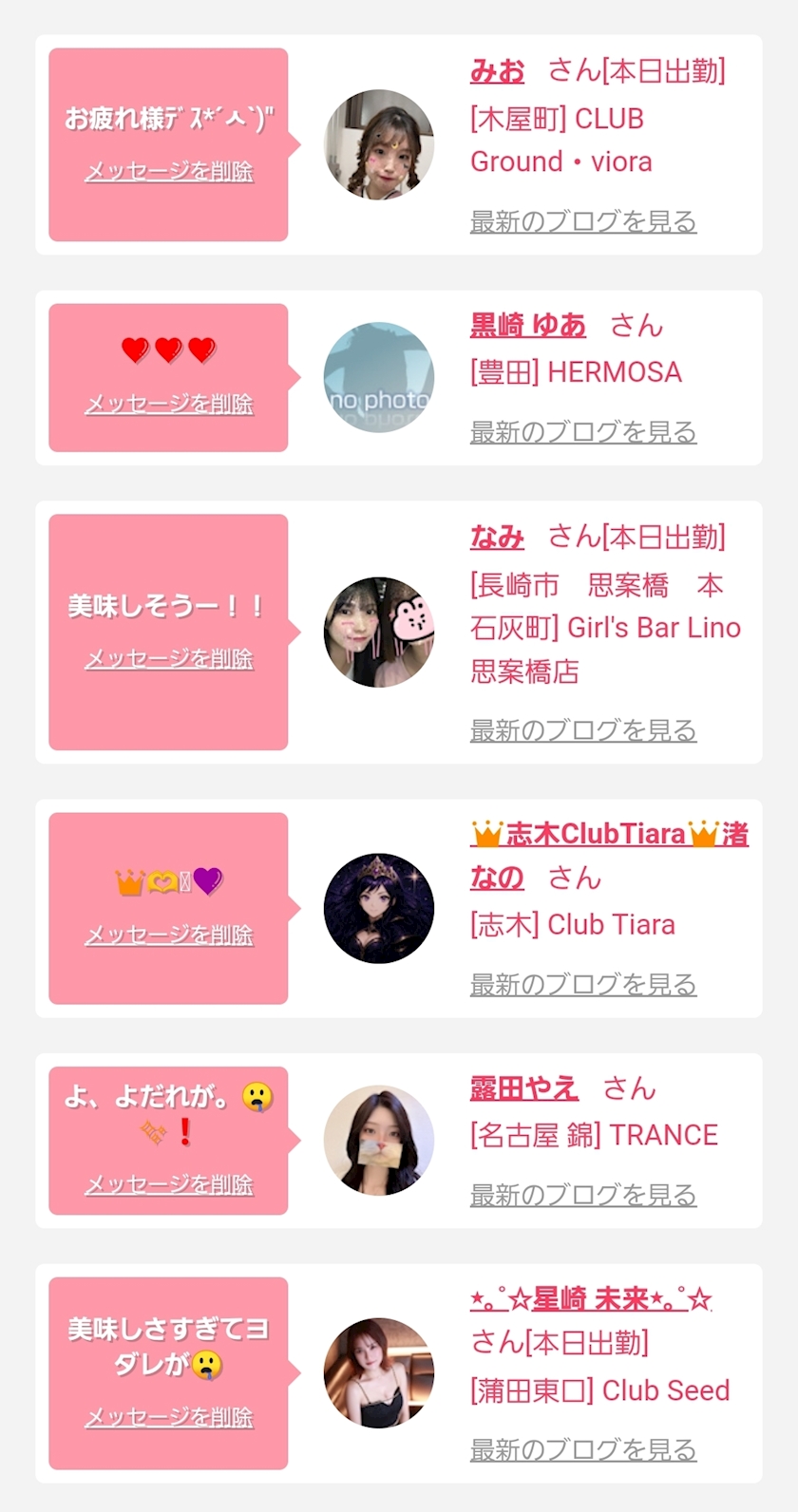Viewport: 798px width, 1512px height.
Task: Tap みお's profile photo
Action: [x=379, y=144]
